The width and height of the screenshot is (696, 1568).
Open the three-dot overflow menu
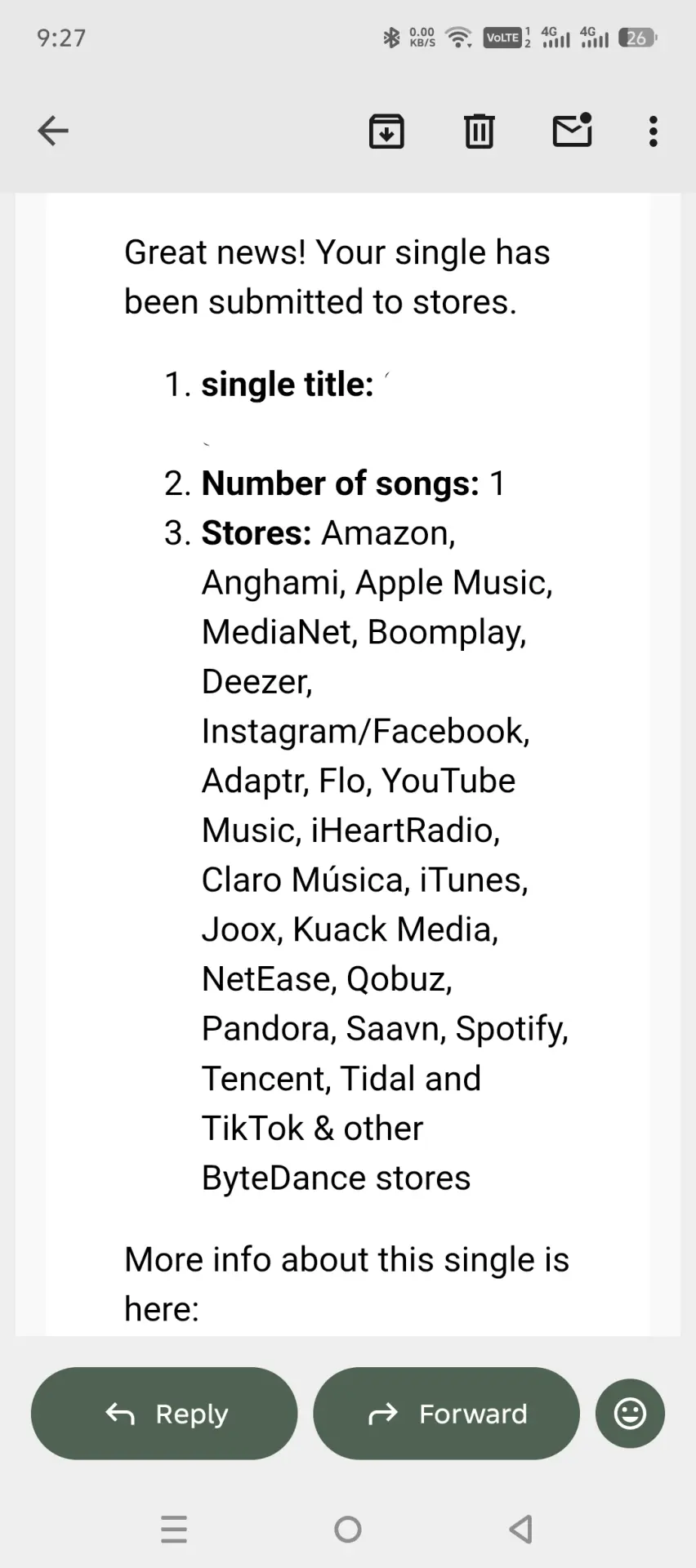653,131
